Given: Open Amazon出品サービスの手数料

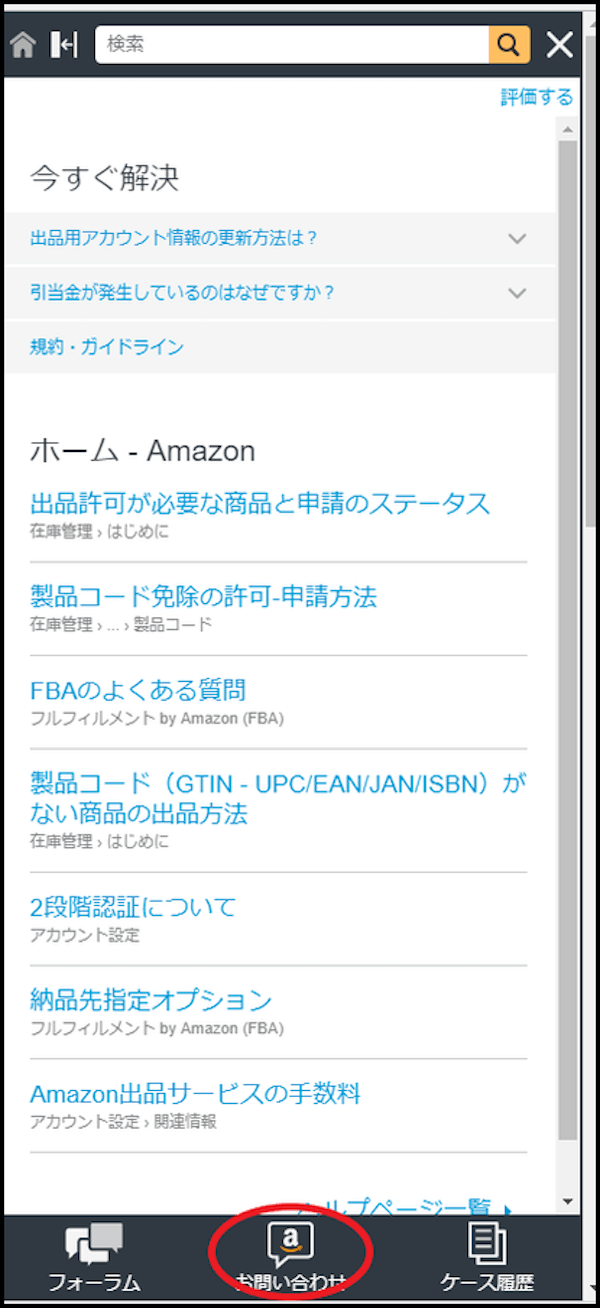Looking at the screenshot, I should click(x=195, y=1093).
